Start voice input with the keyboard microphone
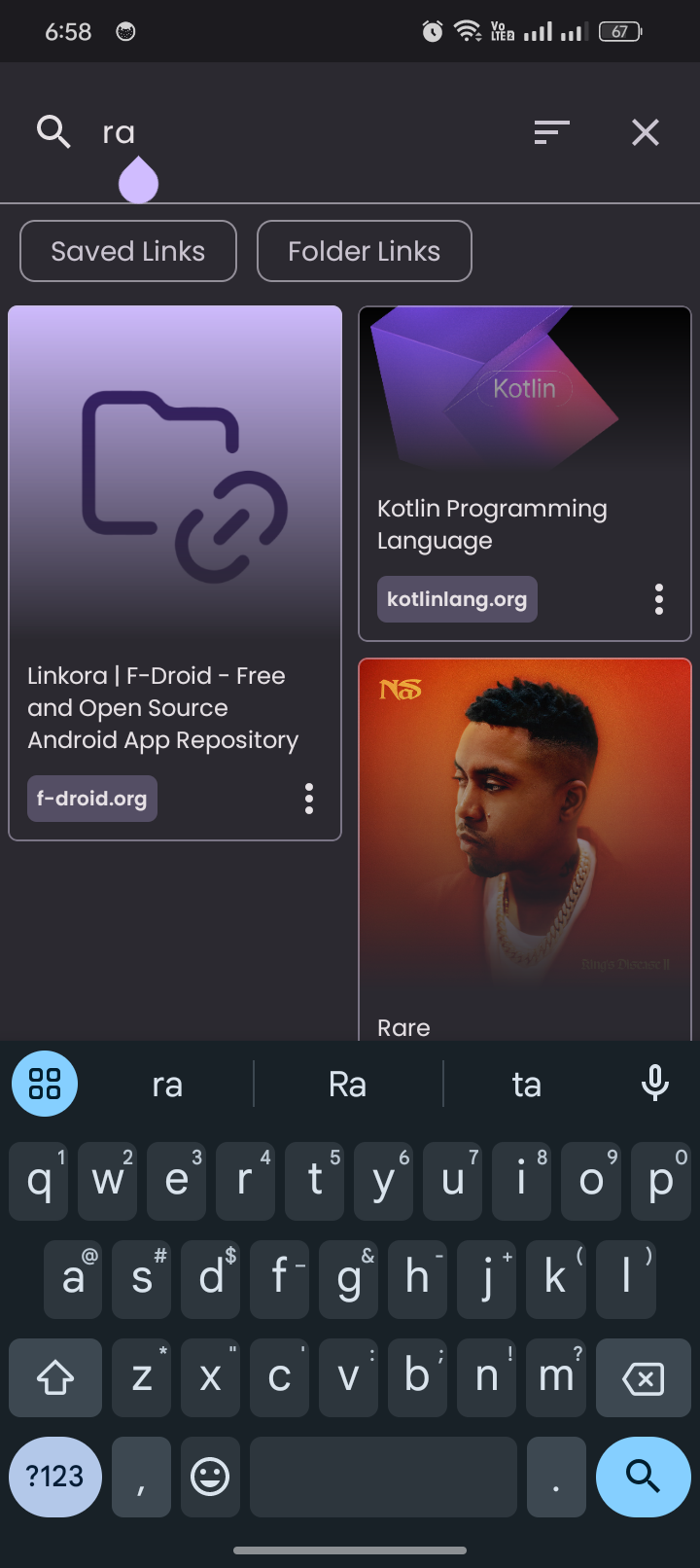This screenshot has height=1568, width=700. pyautogui.click(x=655, y=1083)
